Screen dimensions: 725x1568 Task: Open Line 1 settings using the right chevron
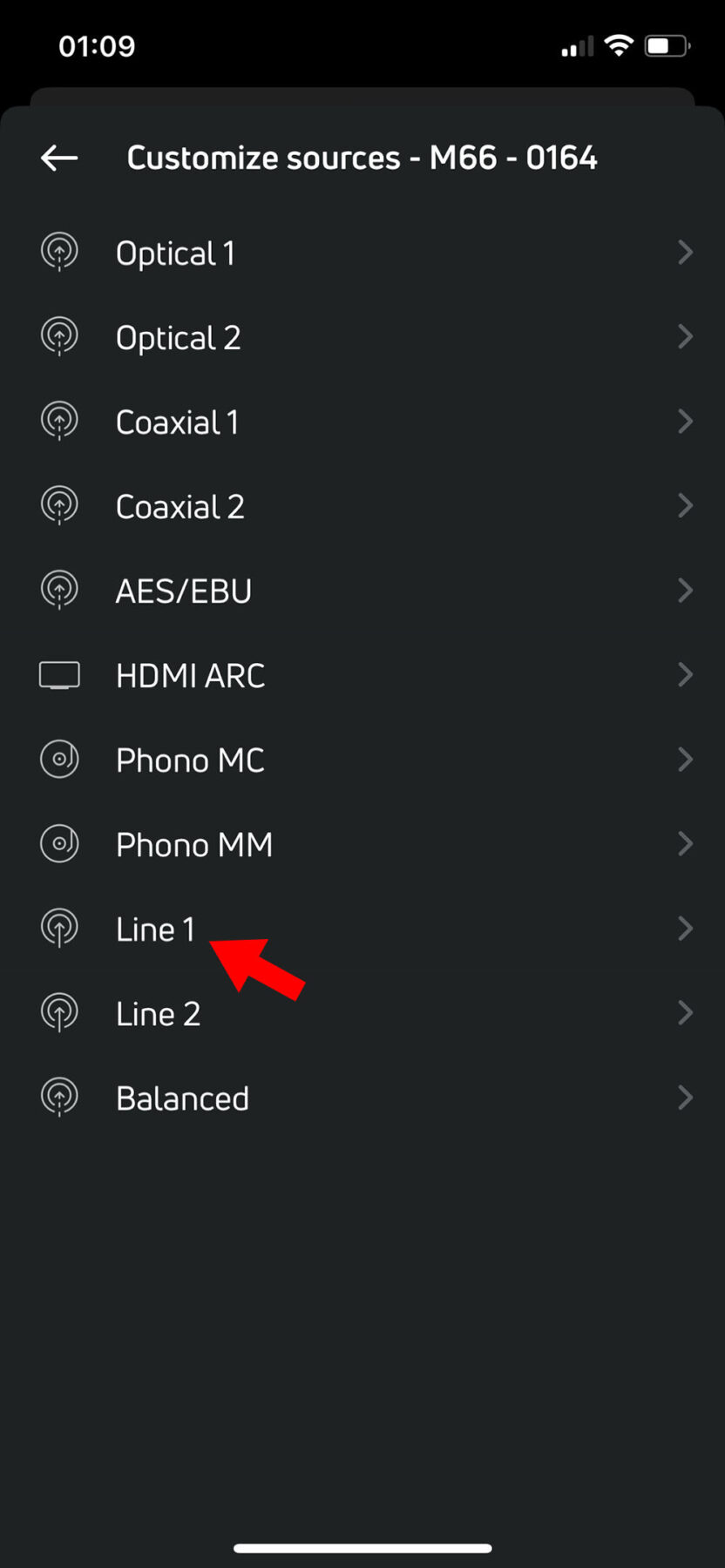pos(686,928)
